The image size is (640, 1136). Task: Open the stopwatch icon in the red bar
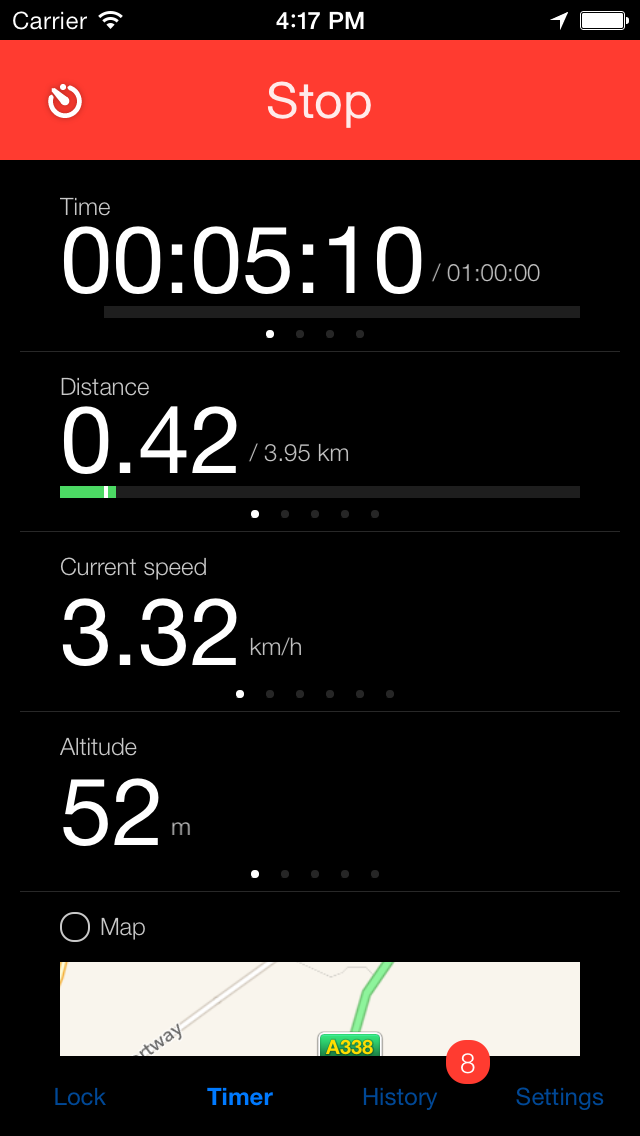[x=65, y=101]
